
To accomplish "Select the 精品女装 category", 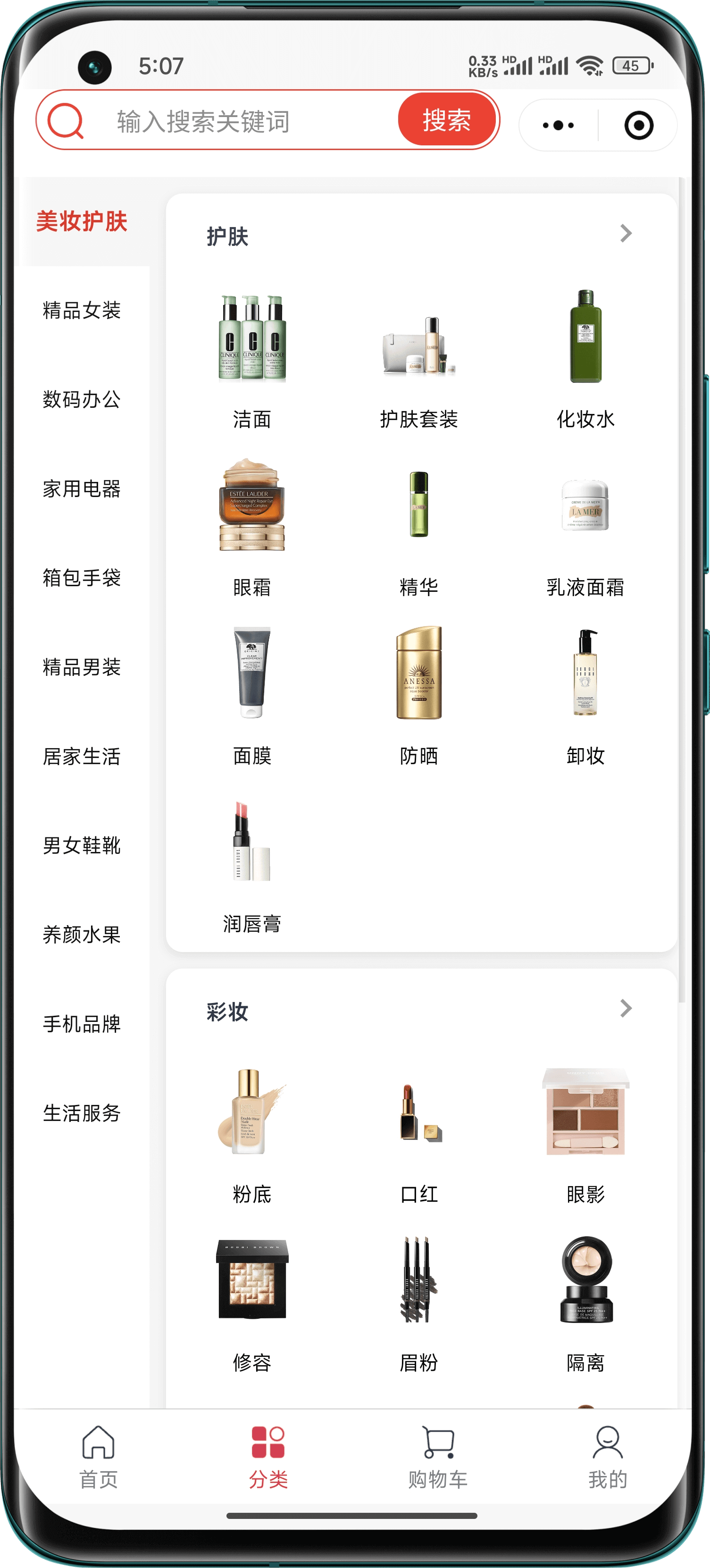I will 82,311.
